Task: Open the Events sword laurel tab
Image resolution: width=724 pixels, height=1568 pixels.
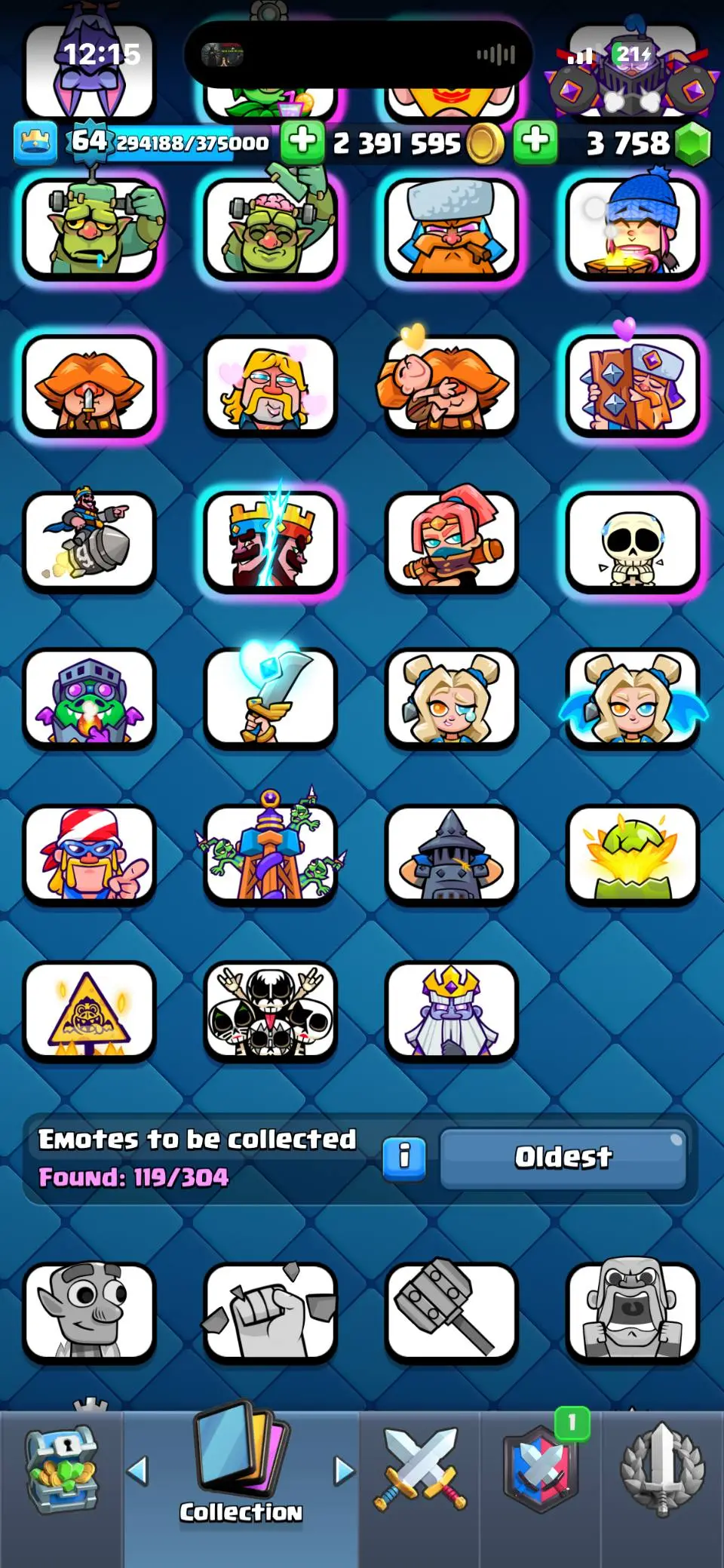Action: pyautogui.click(x=662, y=1471)
